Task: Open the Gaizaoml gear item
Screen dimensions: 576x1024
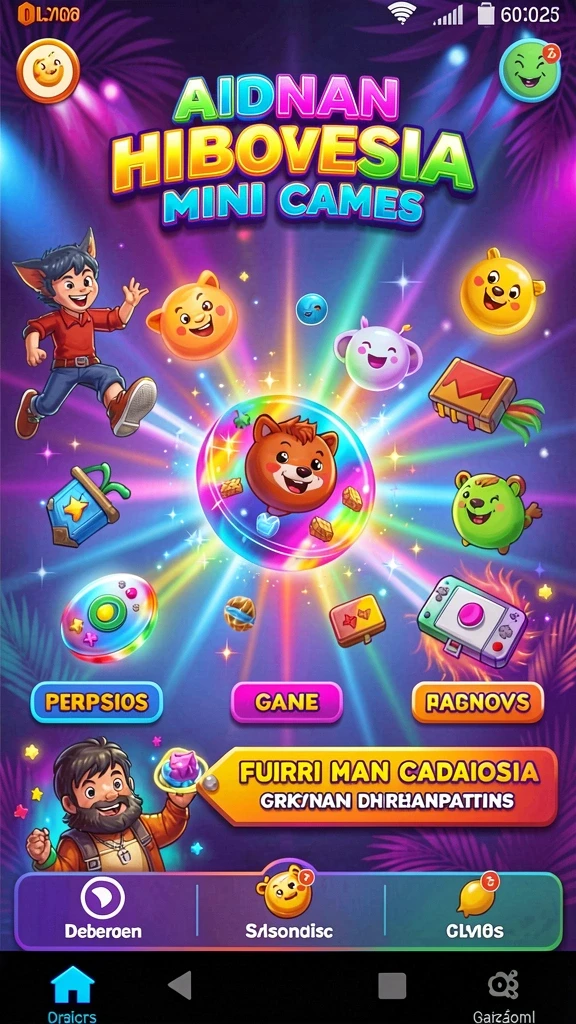Action: [x=504, y=994]
